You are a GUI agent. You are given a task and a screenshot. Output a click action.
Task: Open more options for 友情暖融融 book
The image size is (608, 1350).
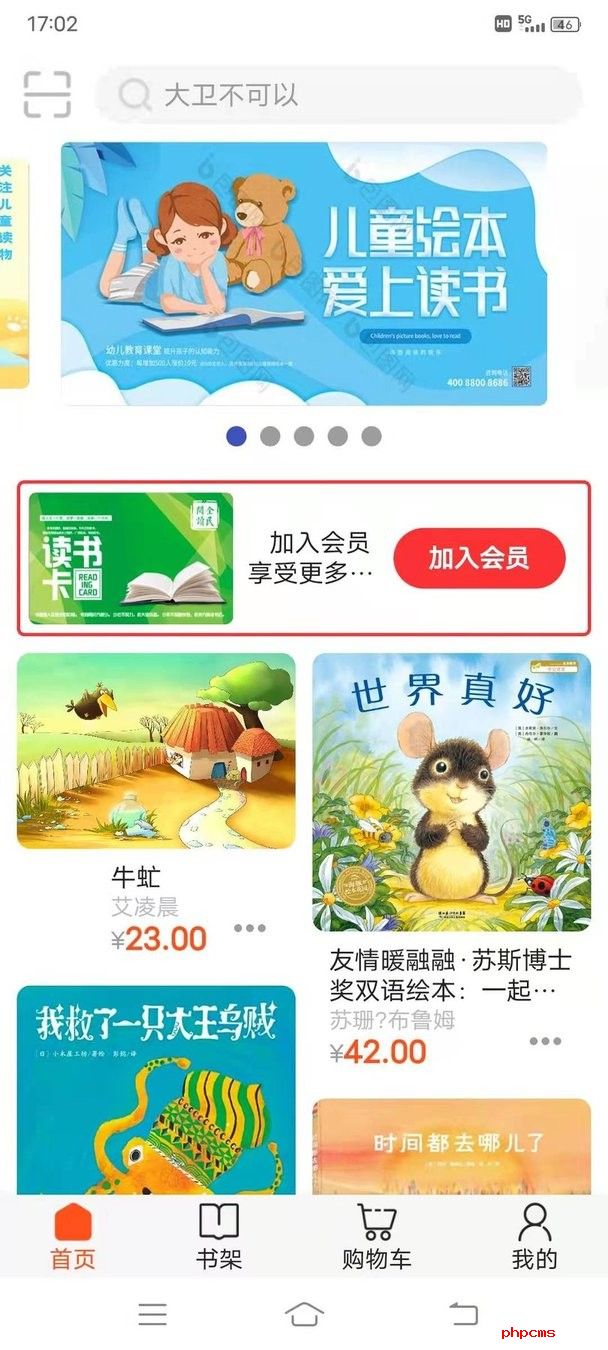click(x=545, y=1041)
